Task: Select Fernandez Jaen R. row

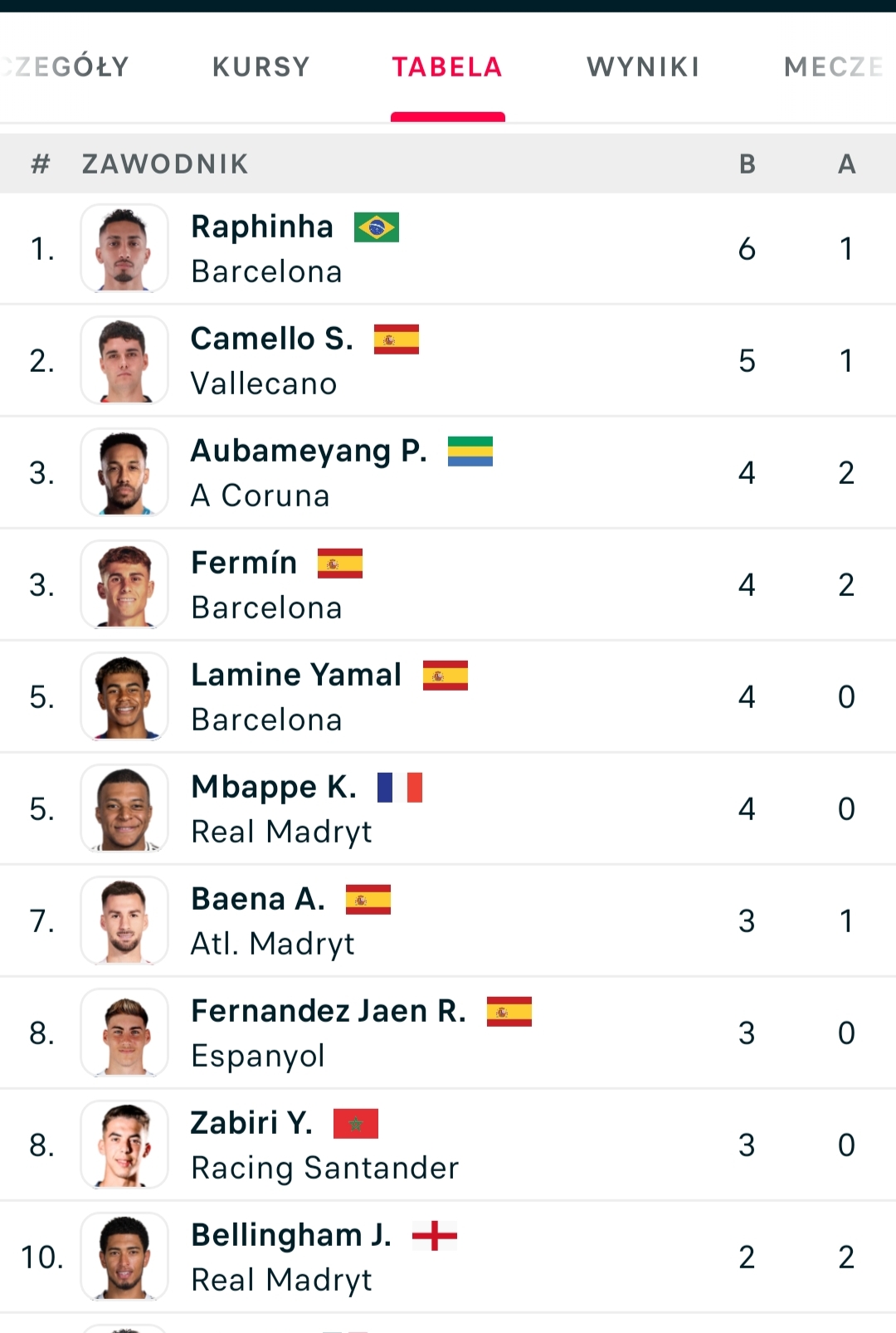Action: pyautogui.click(x=448, y=1033)
